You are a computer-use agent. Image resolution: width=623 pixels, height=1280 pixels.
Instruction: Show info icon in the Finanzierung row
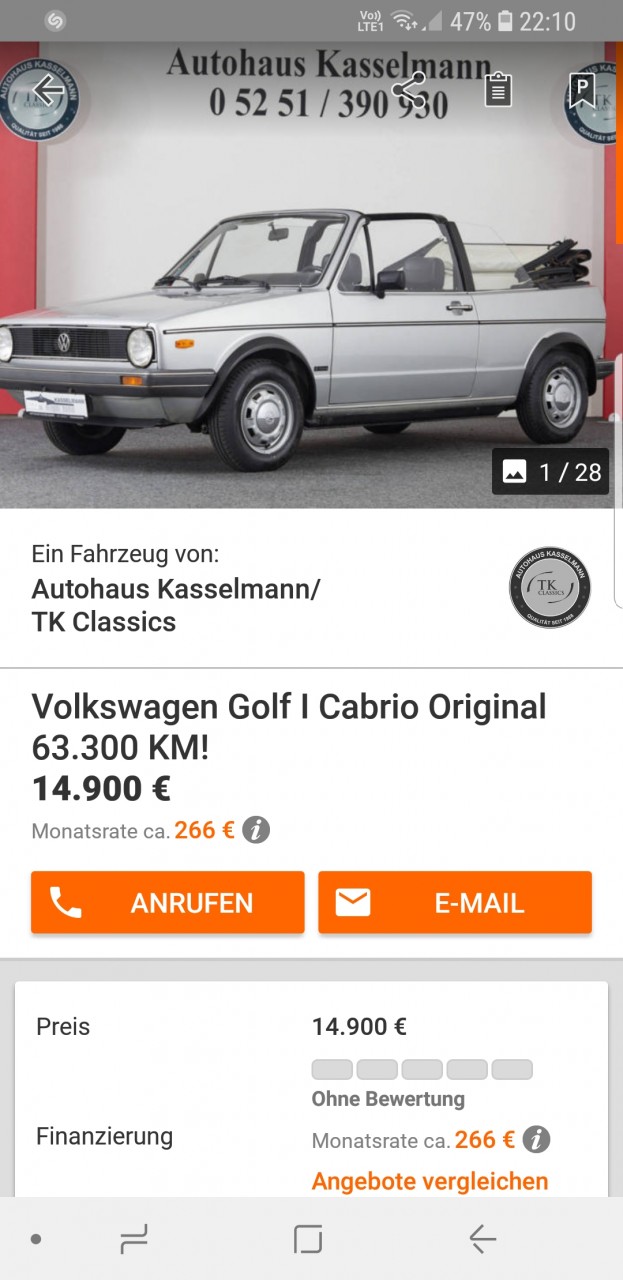click(536, 1139)
